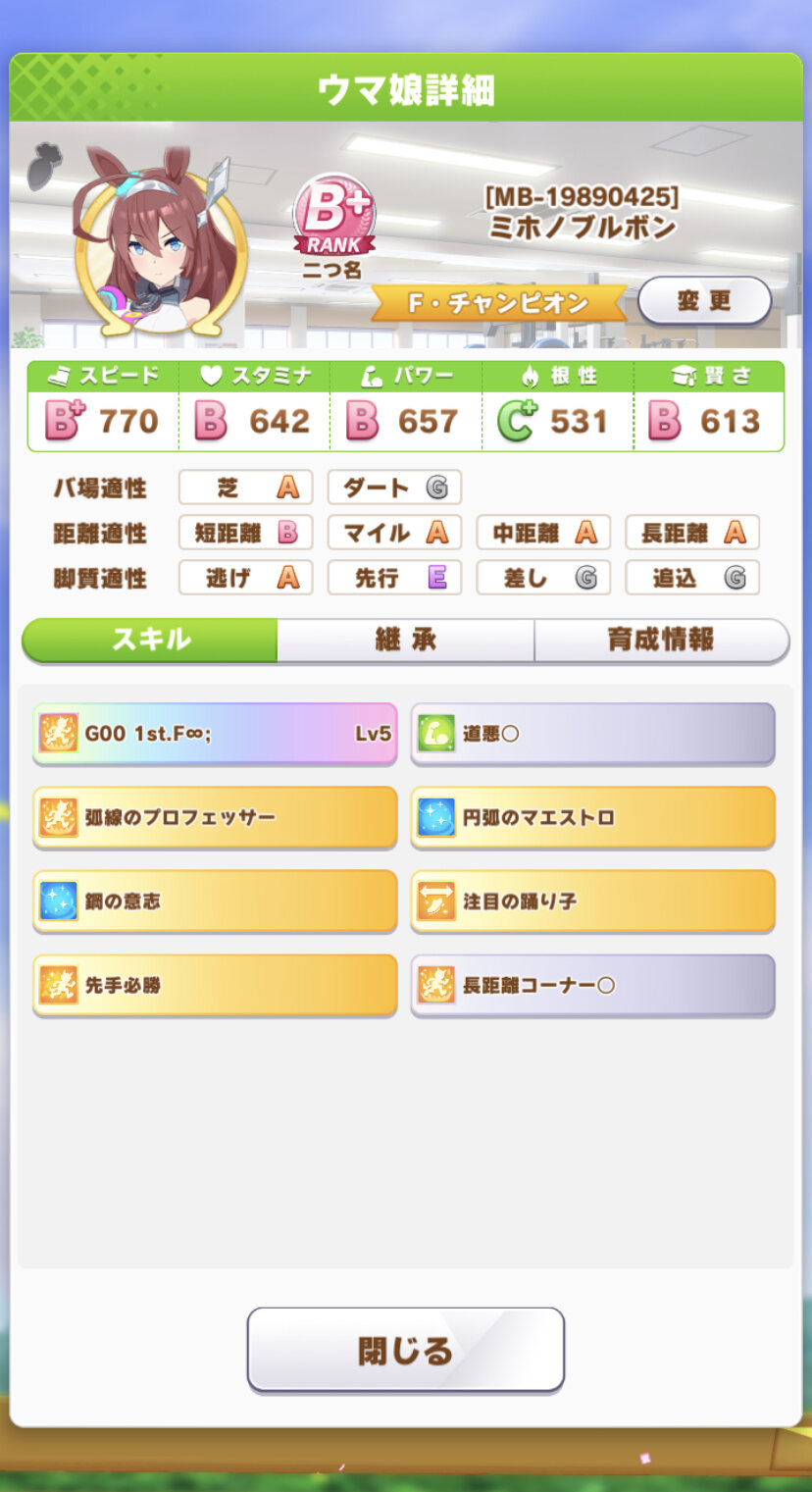812x1492 pixels.
Task: Open the 注目の踊り子 skill
Action: (x=592, y=900)
